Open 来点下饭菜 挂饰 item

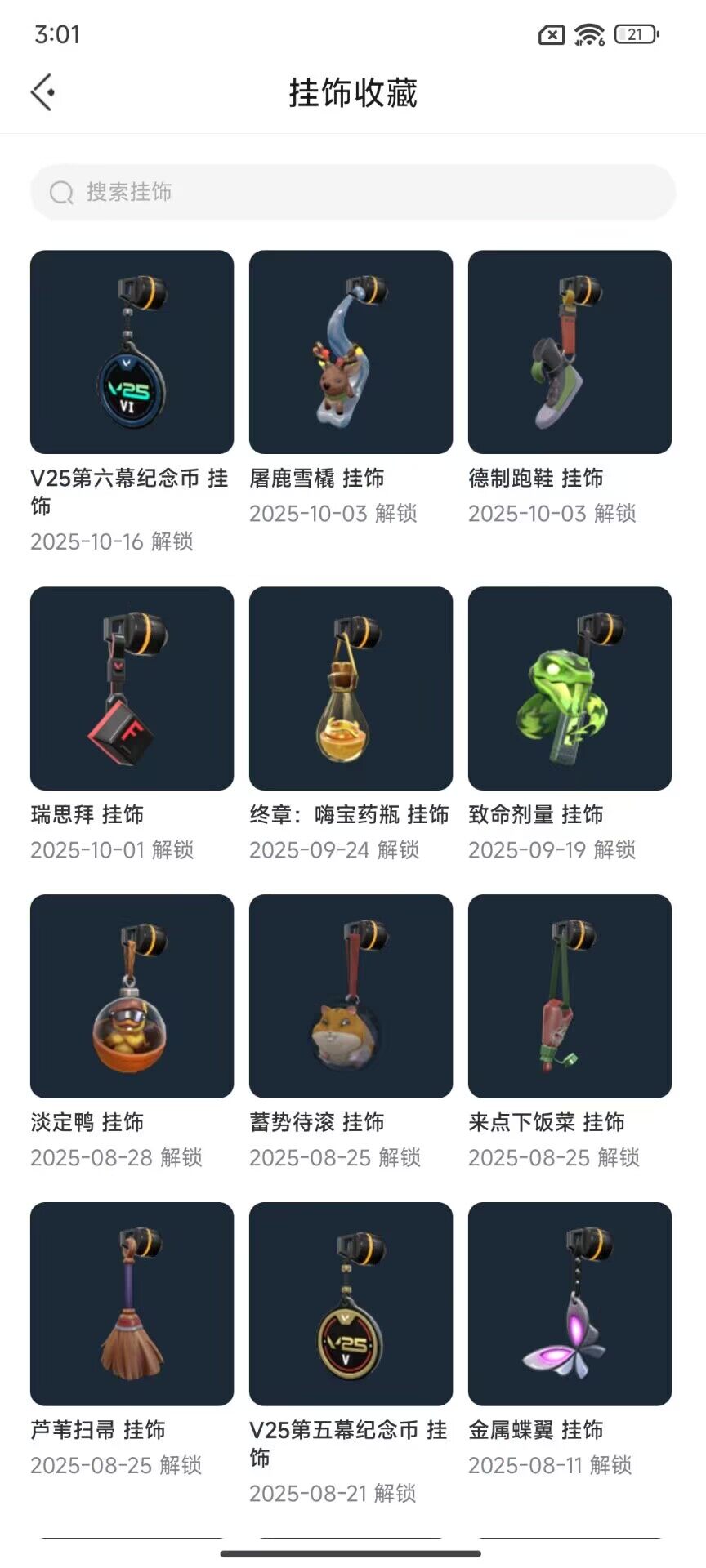(570, 996)
